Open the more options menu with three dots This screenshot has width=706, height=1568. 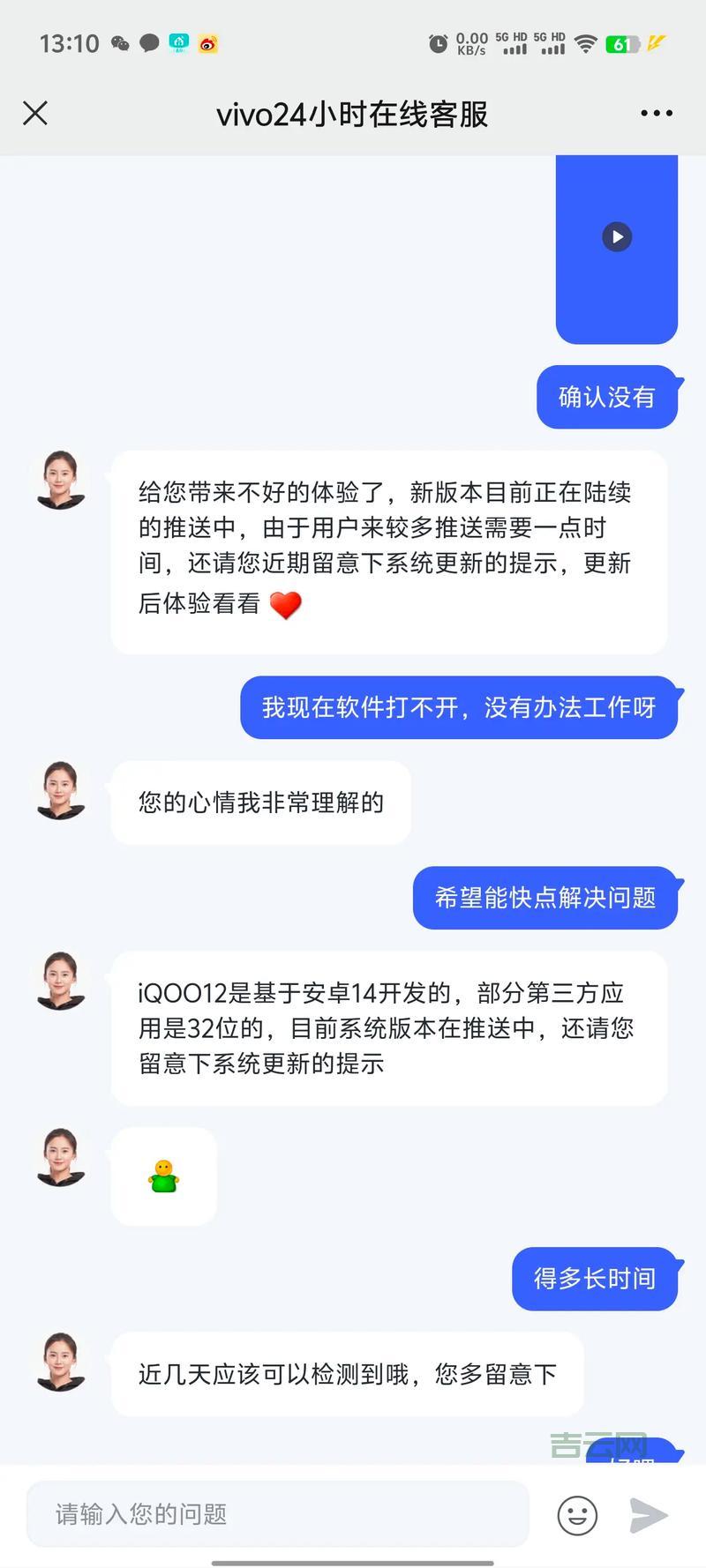click(x=655, y=113)
